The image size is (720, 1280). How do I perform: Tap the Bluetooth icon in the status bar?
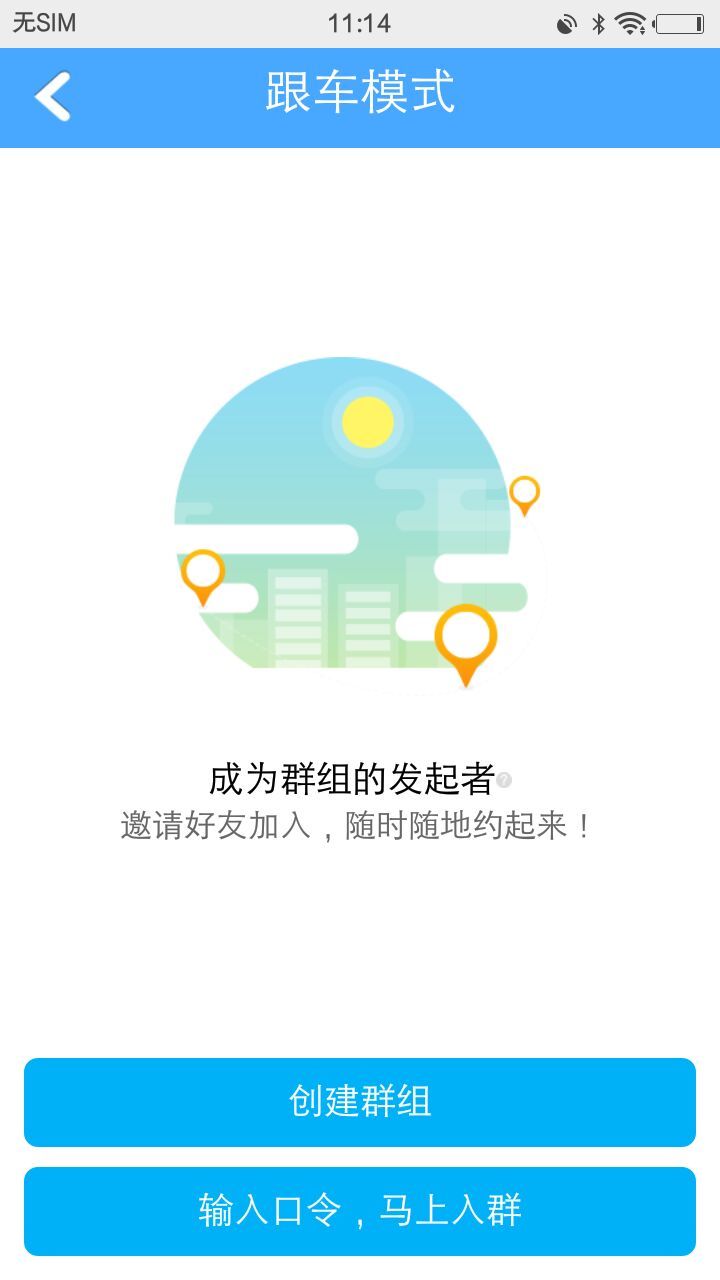pyautogui.click(x=601, y=22)
